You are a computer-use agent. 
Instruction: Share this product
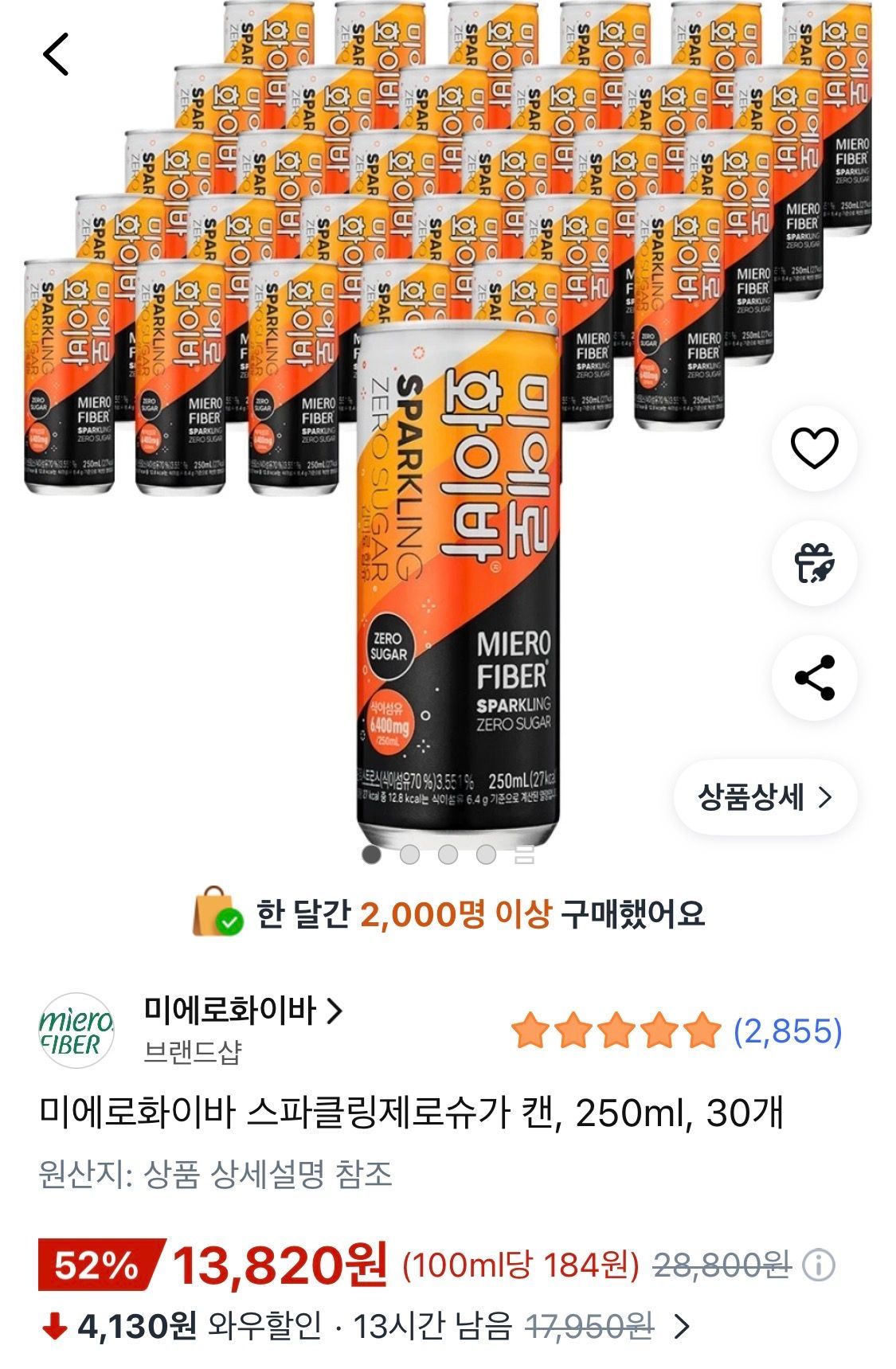click(x=814, y=678)
